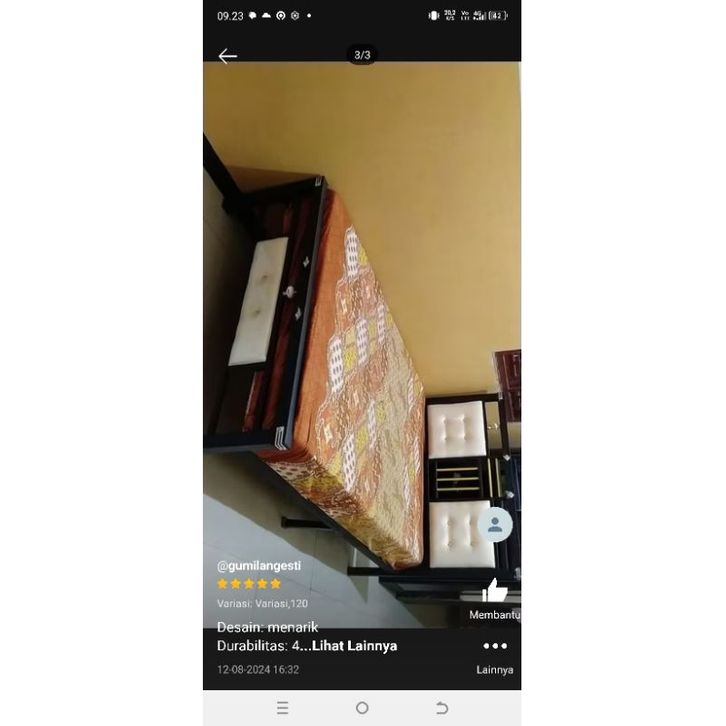
Task: Tap the system home button
Action: pos(362,708)
